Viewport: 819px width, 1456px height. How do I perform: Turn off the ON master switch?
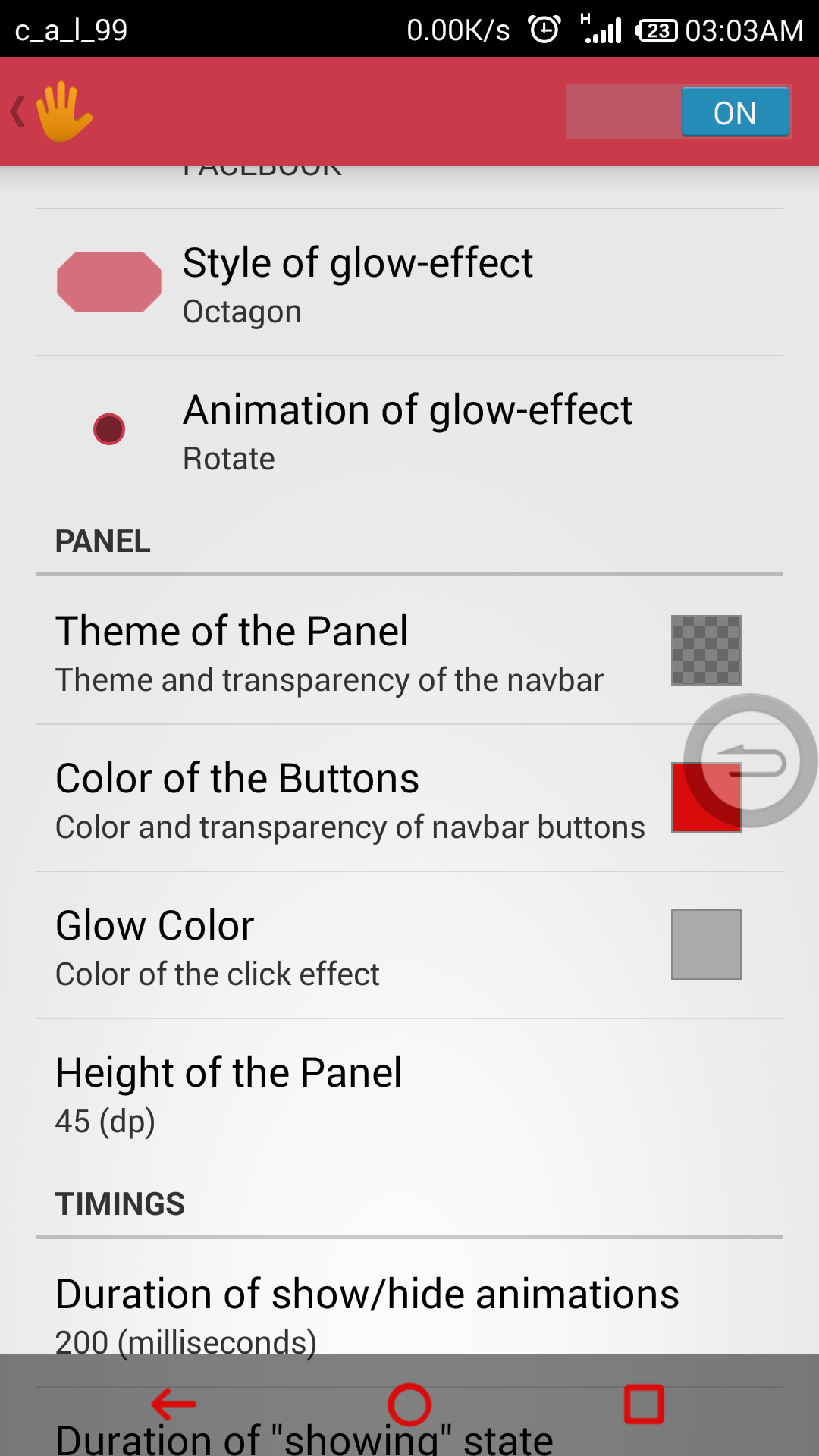(x=678, y=111)
